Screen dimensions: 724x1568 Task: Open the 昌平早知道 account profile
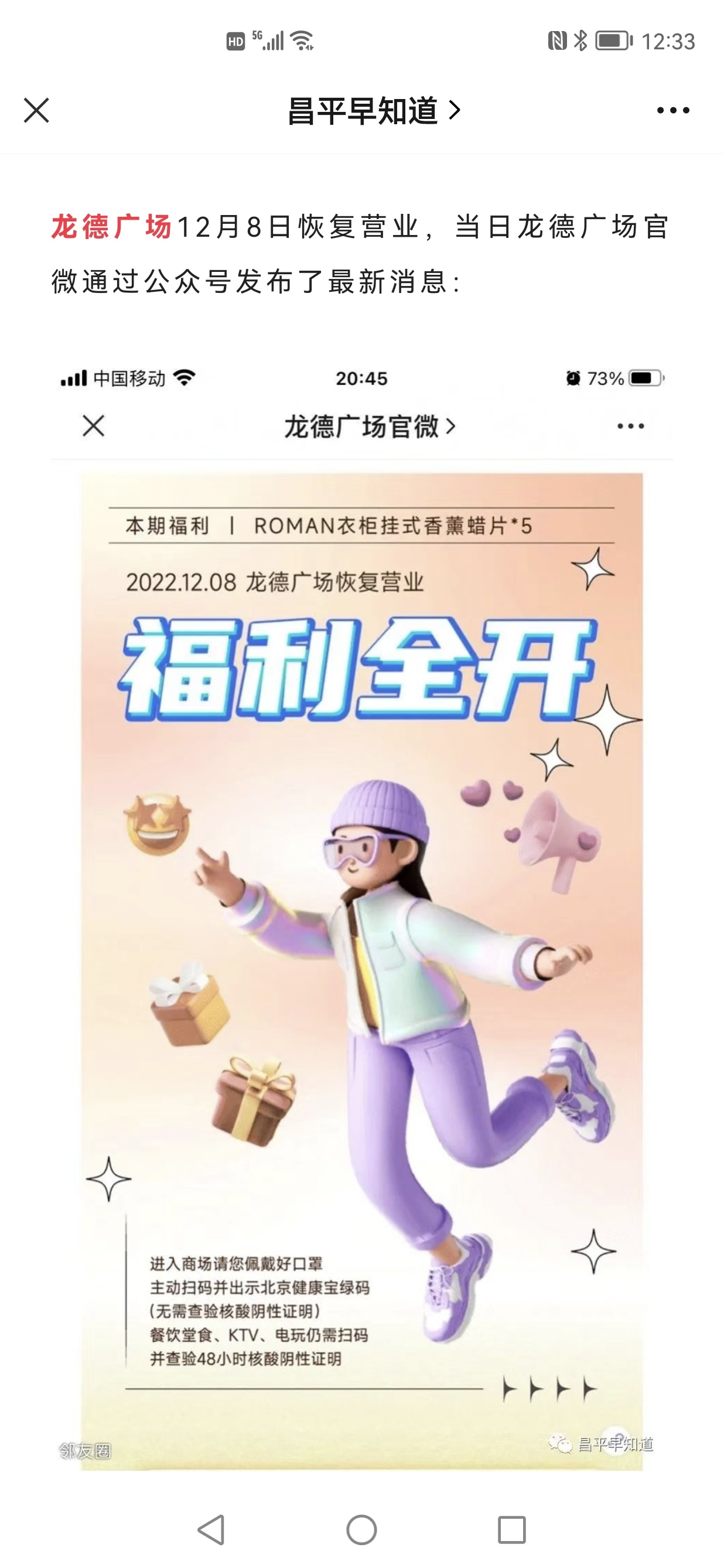(373, 111)
